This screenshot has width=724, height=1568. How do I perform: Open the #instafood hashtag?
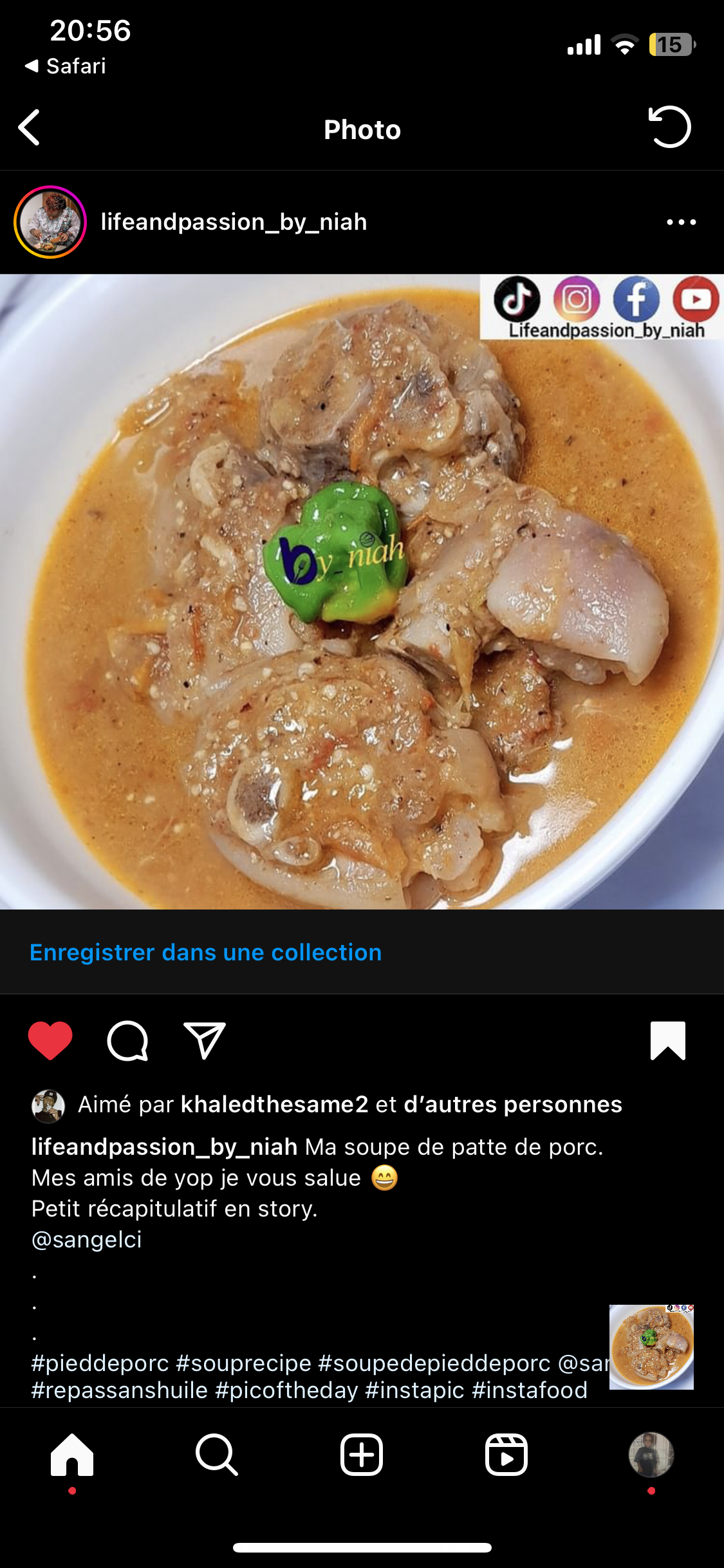click(529, 1390)
